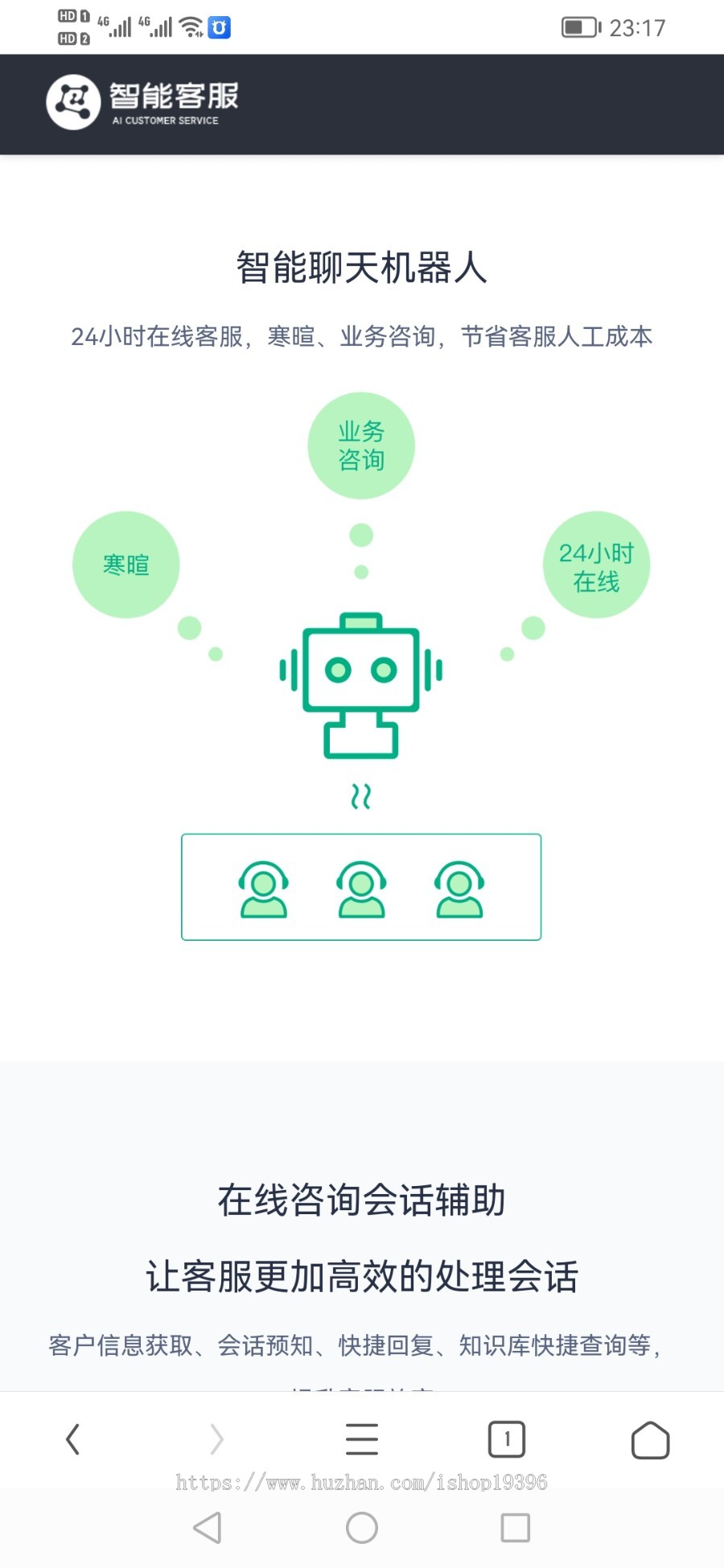The image size is (724, 1568).
Task: Open the tab switcher showing 1
Action: (x=507, y=1439)
